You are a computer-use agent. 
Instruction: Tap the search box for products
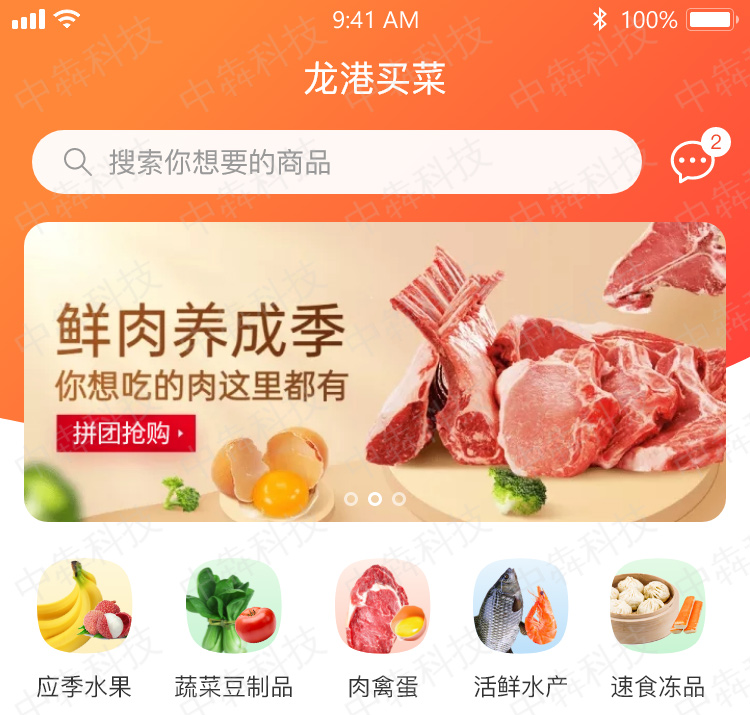point(336,162)
